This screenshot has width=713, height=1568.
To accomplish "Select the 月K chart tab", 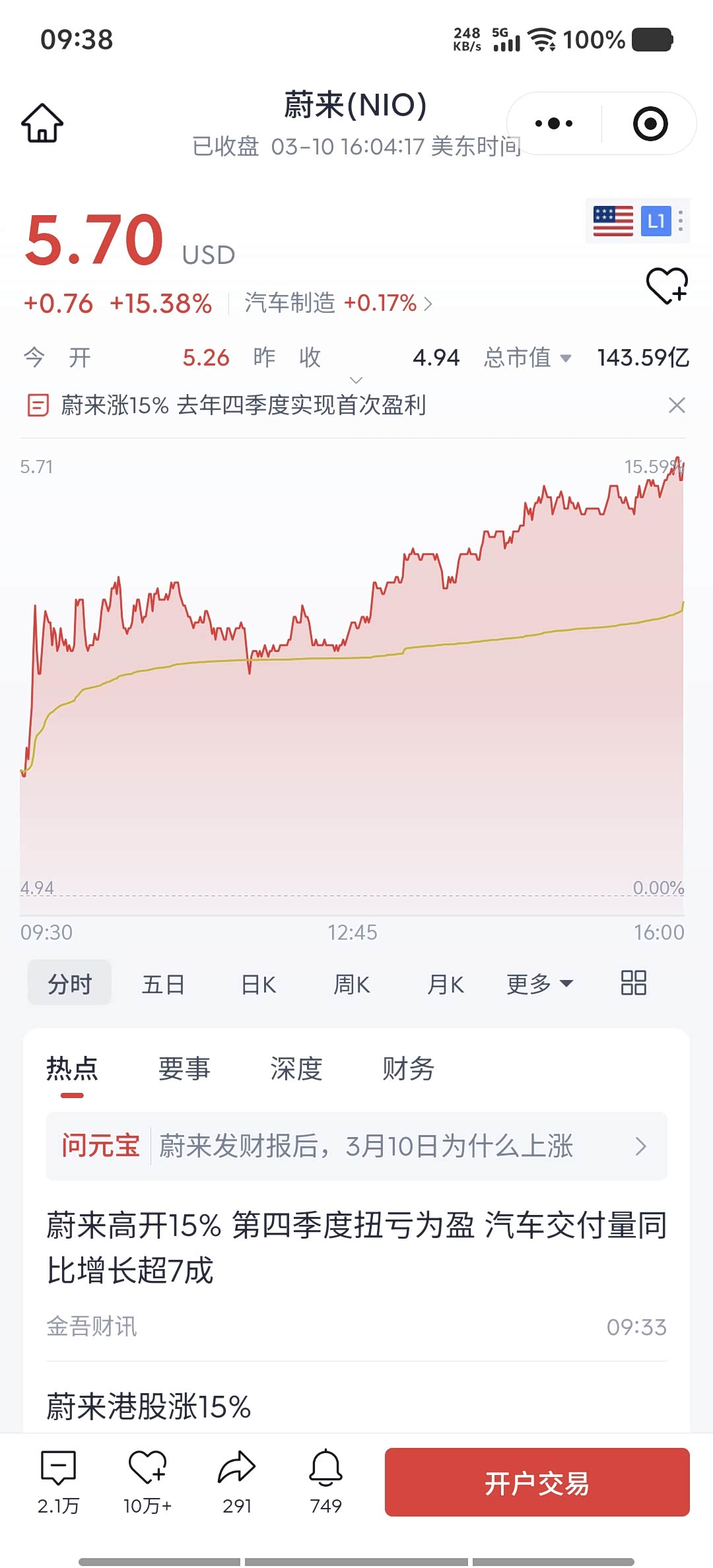I will (446, 984).
